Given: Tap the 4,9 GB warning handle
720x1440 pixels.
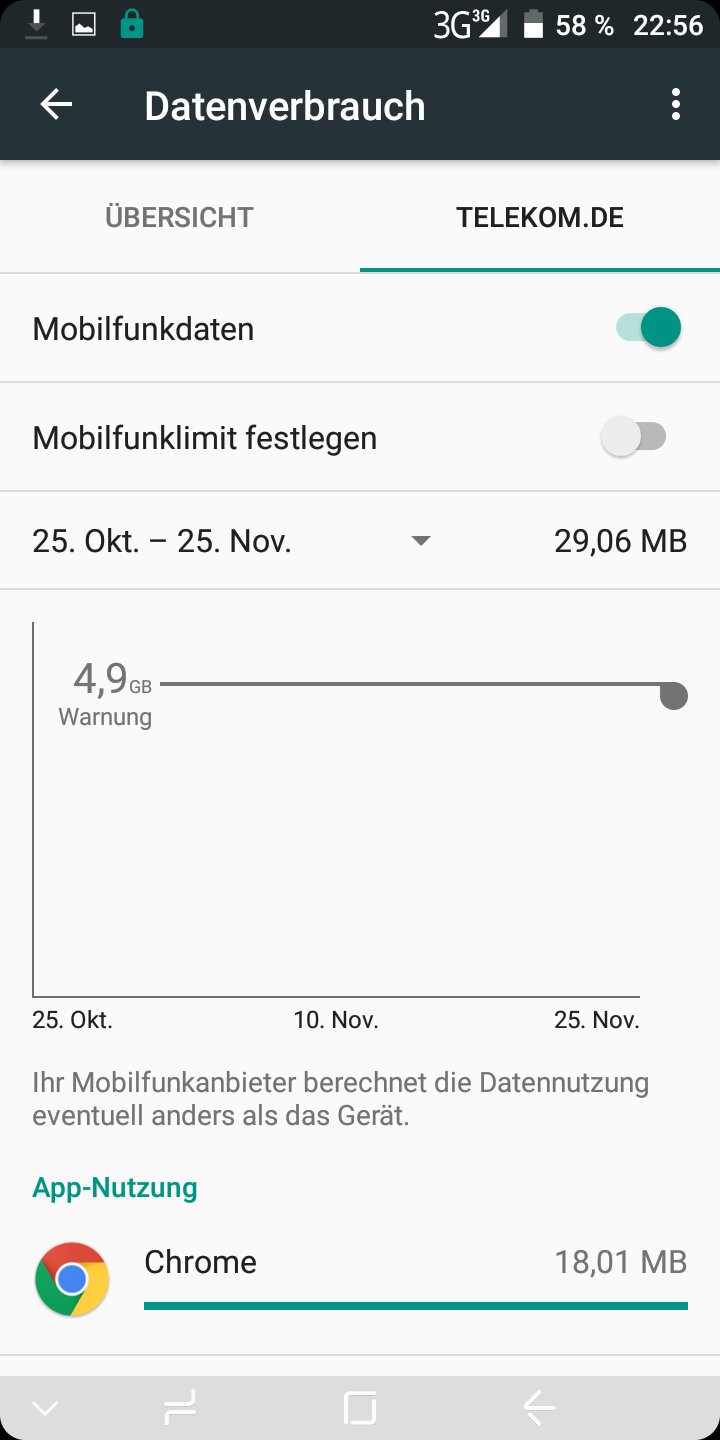Looking at the screenshot, I should coord(674,696).
